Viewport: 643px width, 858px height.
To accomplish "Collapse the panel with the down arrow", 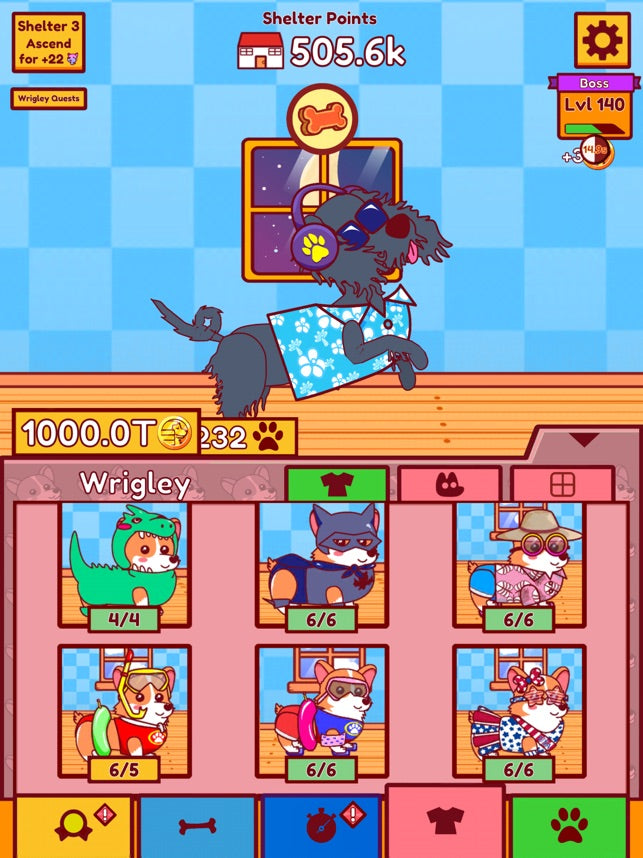I will point(583,440).
